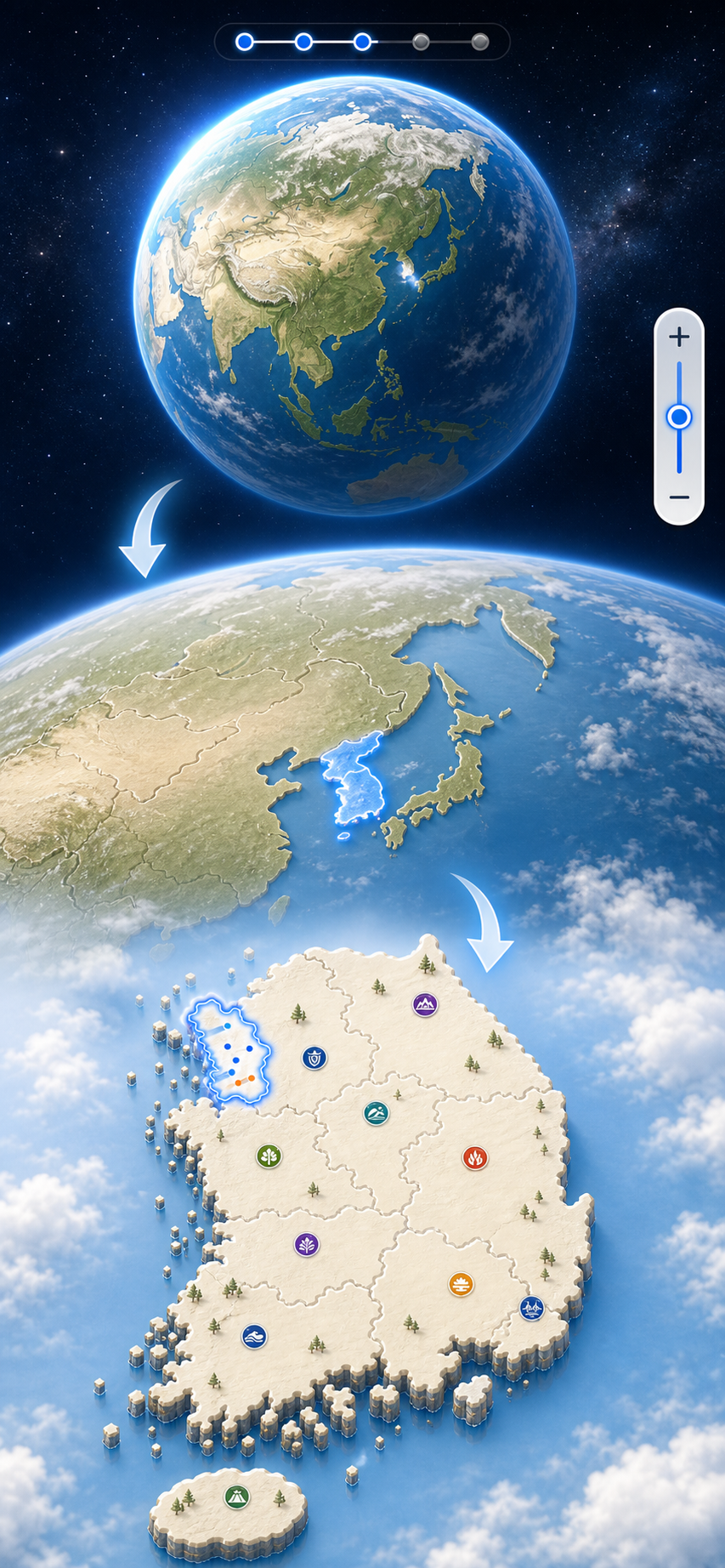
Task: Open the orange pavilion marker in the southeast
Action: (461, 1284)
